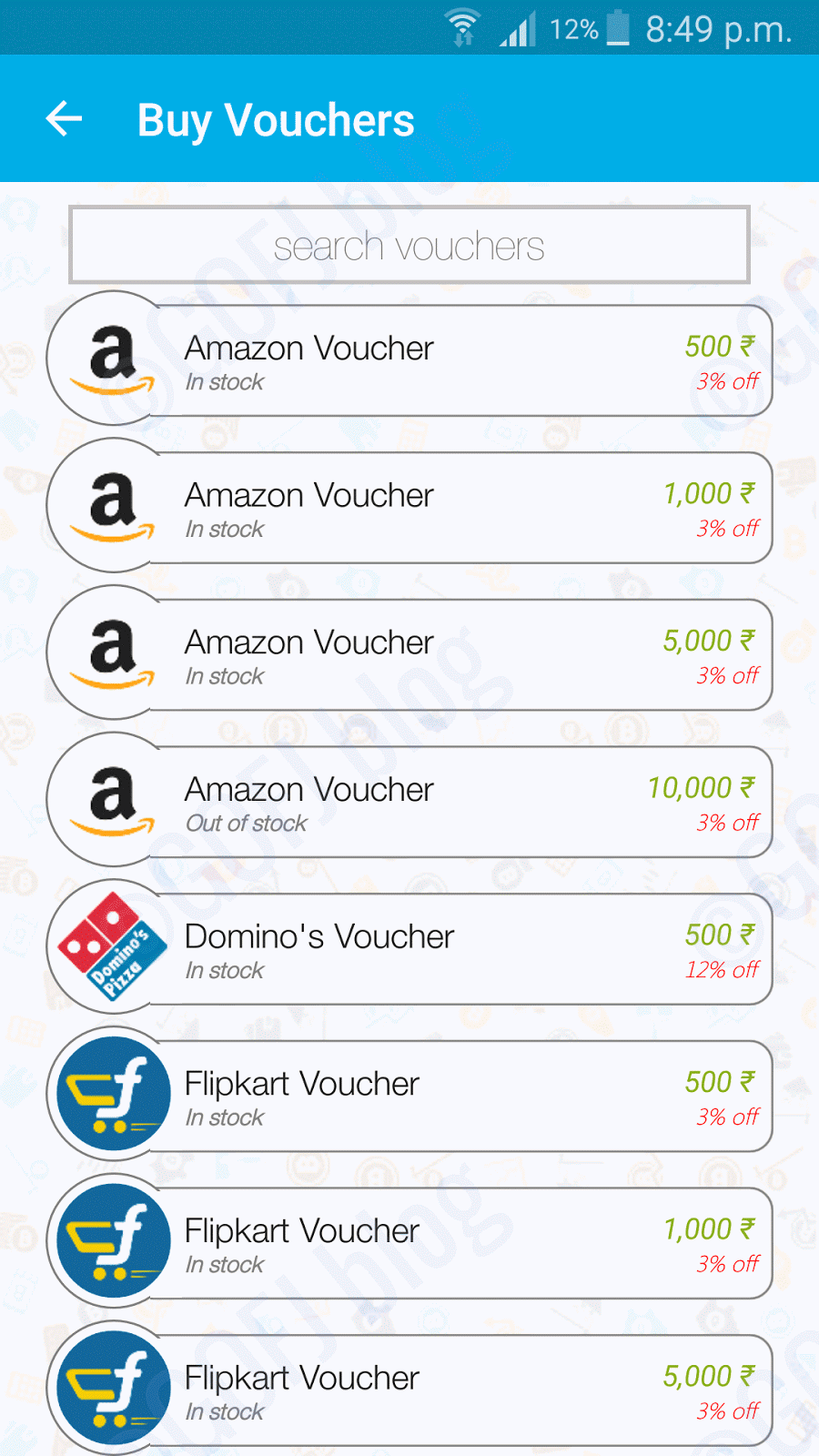The image size is (819, 1456).
Task: Go back from Buy Vouchers
Action: [64, 118]
